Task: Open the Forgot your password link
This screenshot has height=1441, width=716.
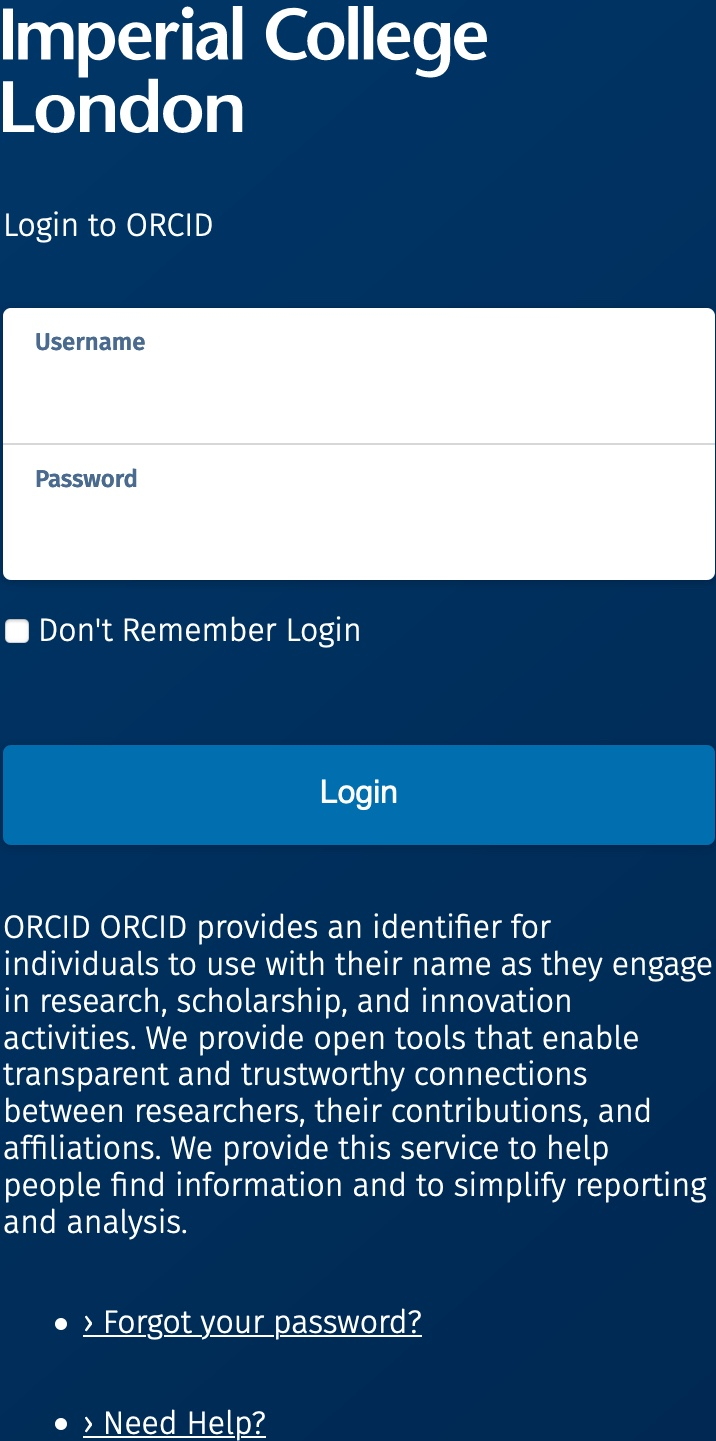Action: (x=252, y=1322)
